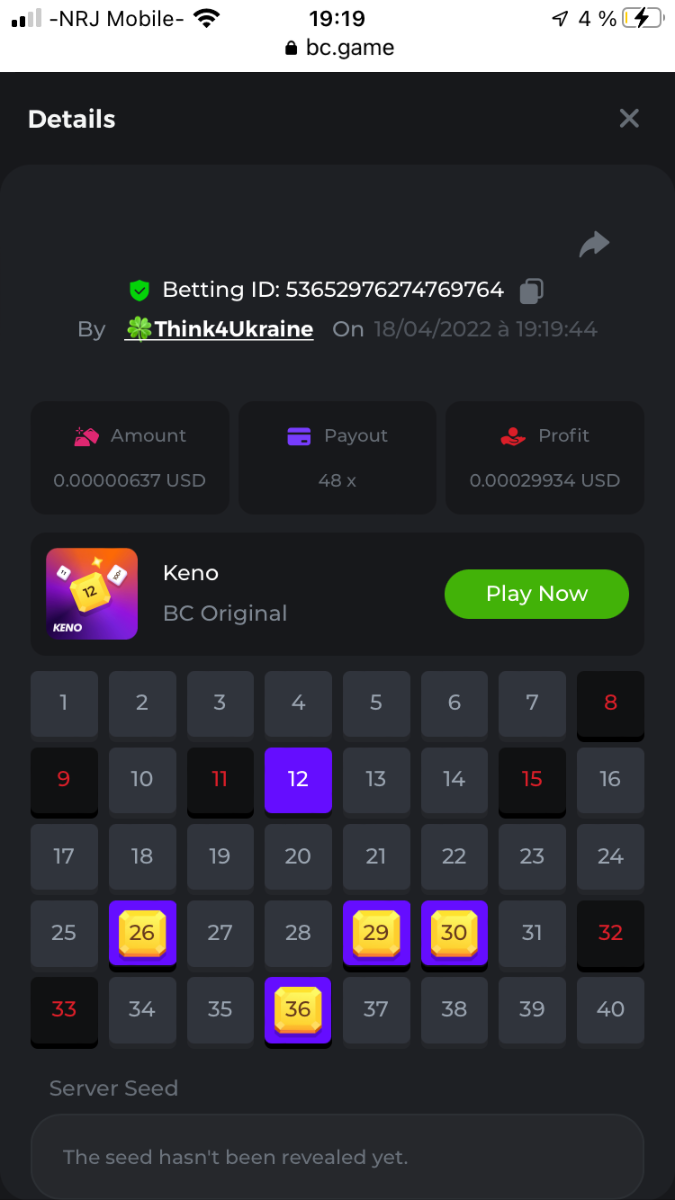Open Think4Ukraine's profile
The height and width of the screenshot is (1200, 675).
click(219, 329)
